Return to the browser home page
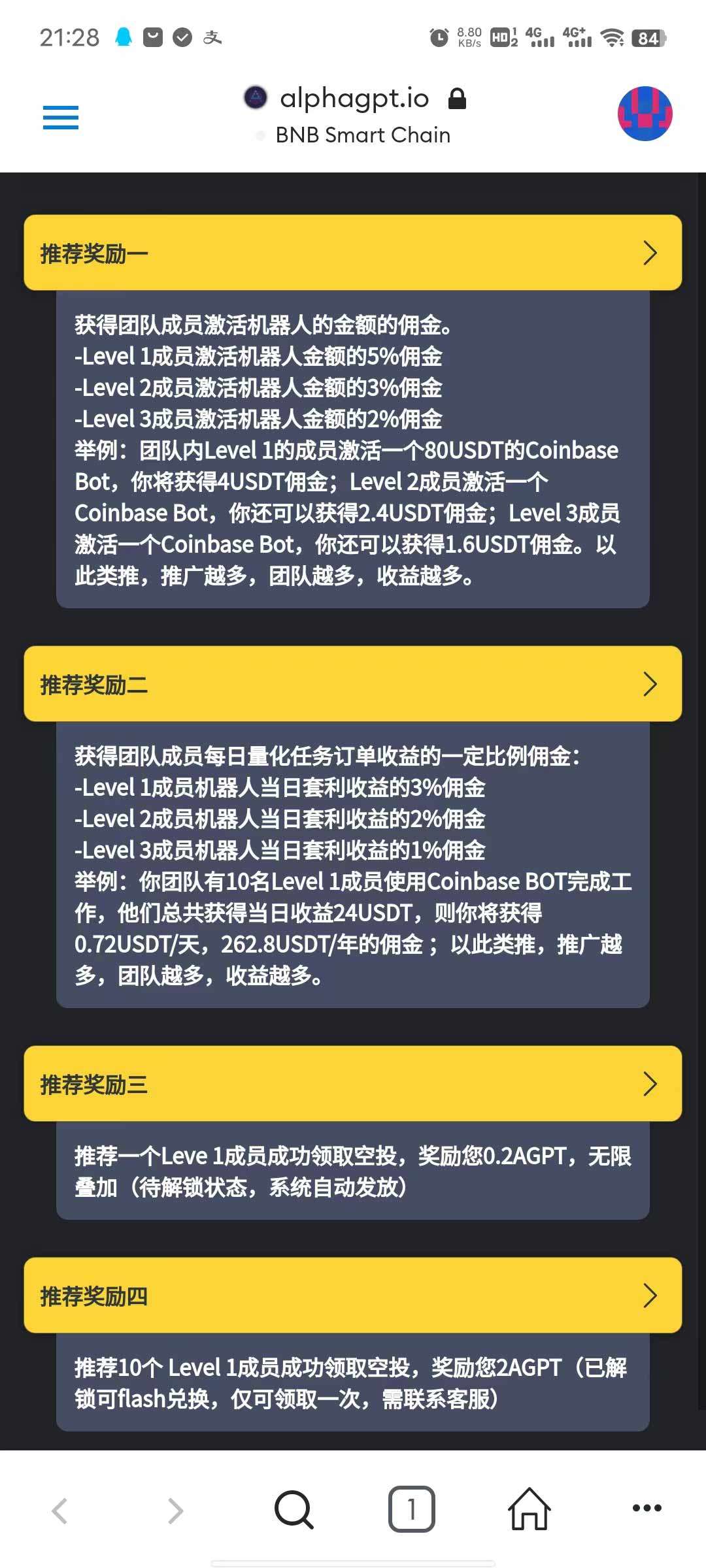Image resolution: width=706 pixels, height=1568 pixels. pyautogui.click(x=529, y=1509)
